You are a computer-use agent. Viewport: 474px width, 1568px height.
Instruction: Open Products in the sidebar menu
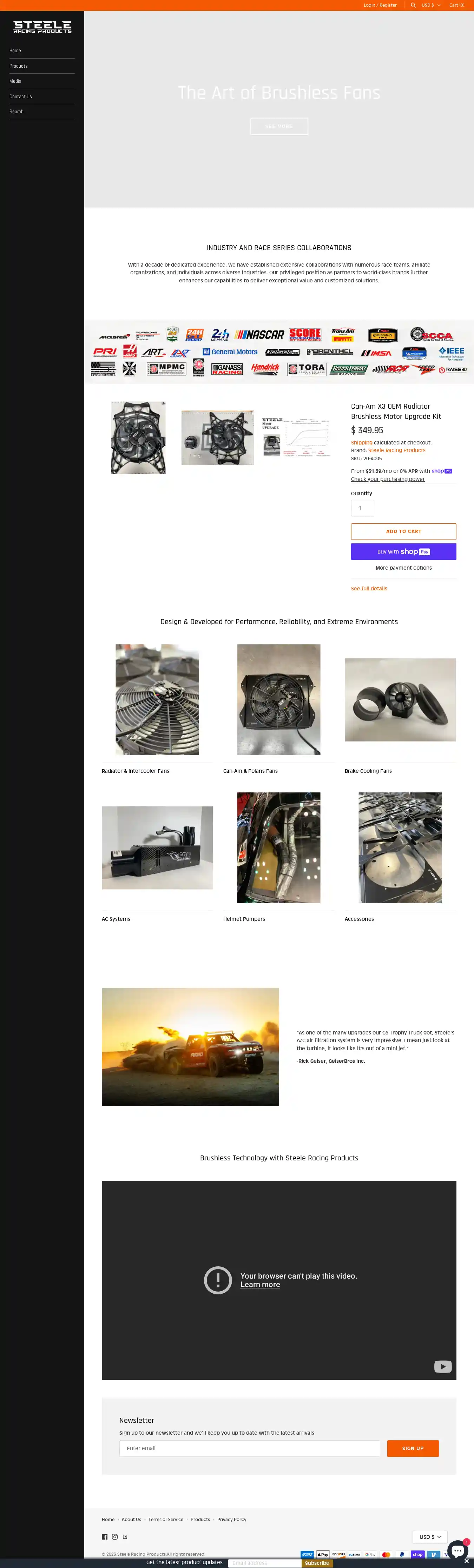tap(18, 66)
